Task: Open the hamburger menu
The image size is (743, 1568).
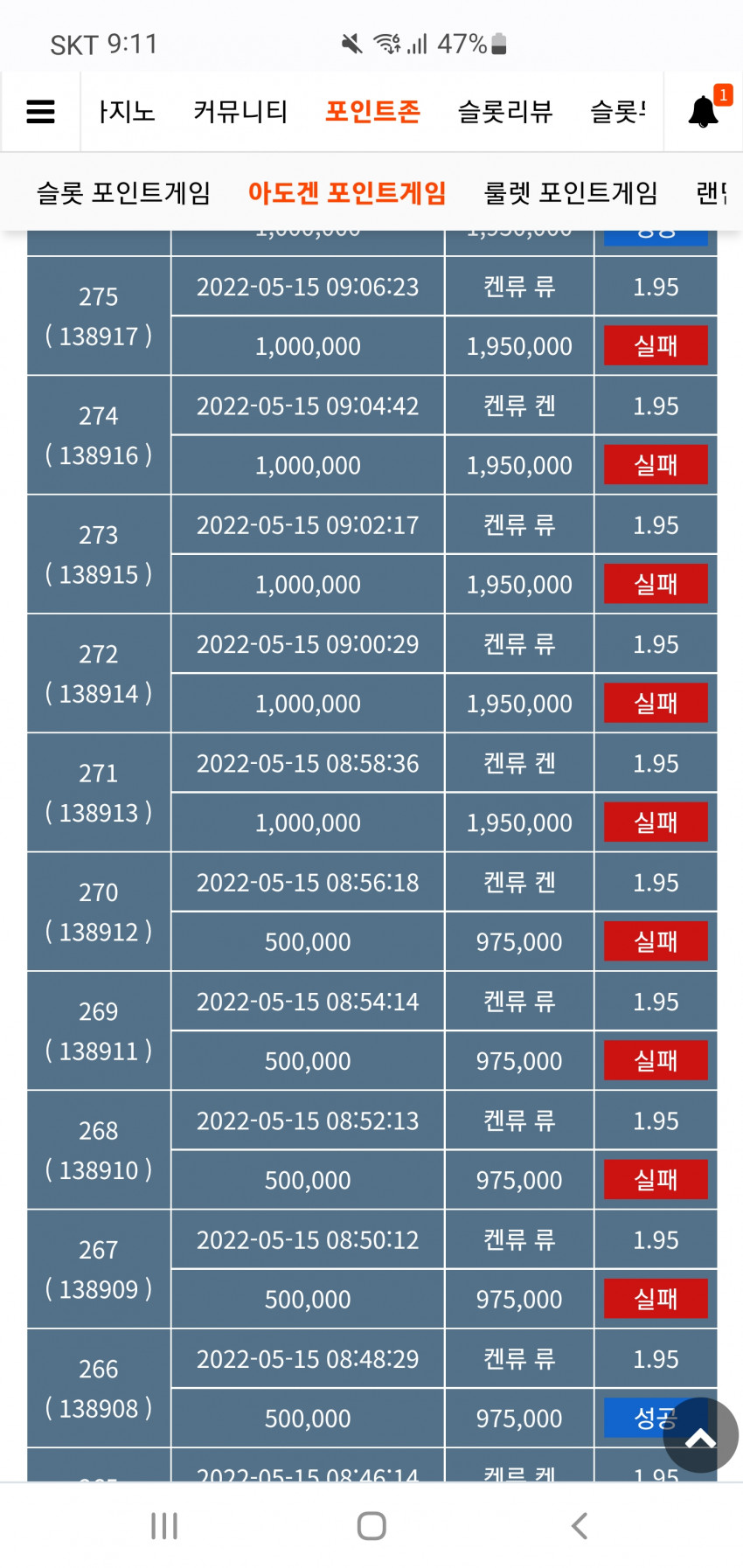Action: 40,112
